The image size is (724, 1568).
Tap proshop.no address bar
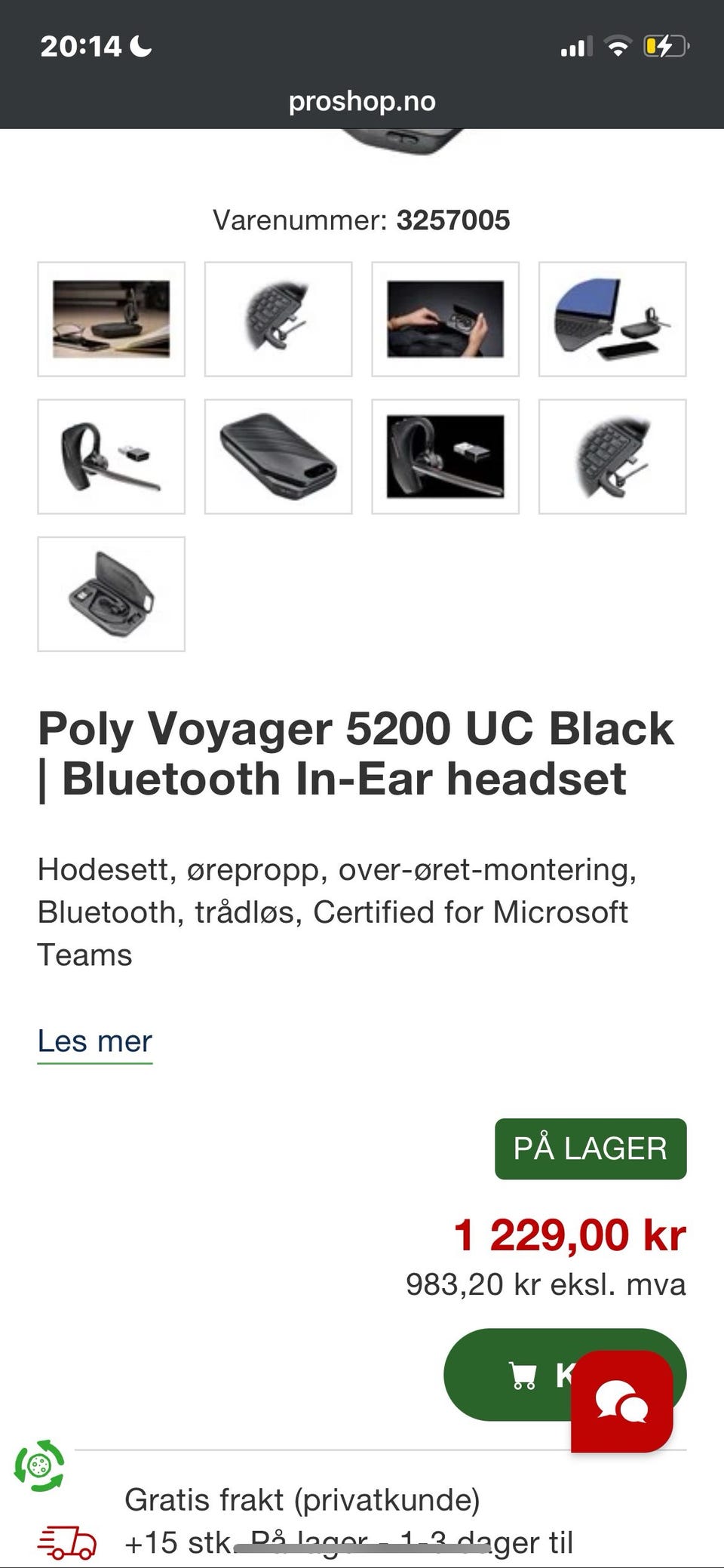click(362, 101)
